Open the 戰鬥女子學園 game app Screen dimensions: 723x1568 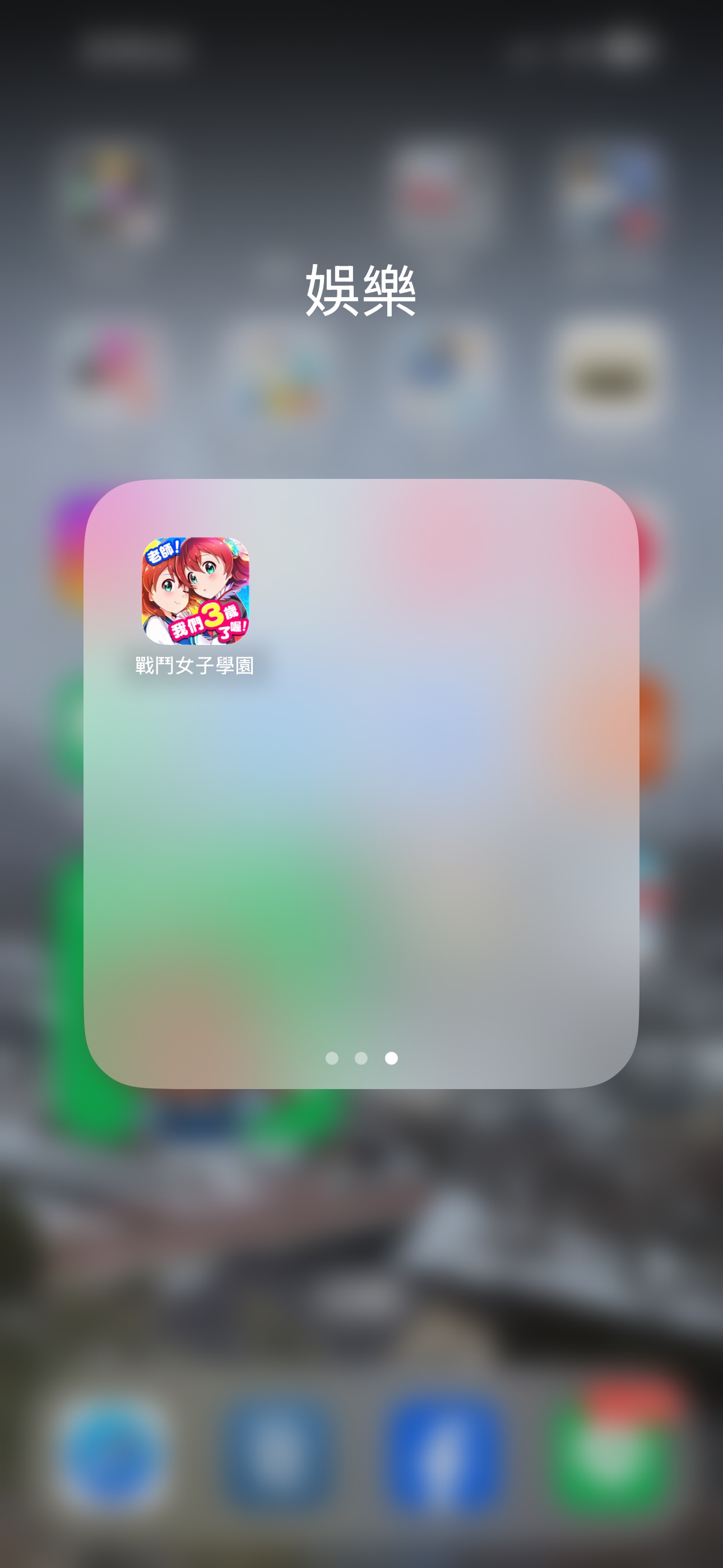click(x=194, y=591)
